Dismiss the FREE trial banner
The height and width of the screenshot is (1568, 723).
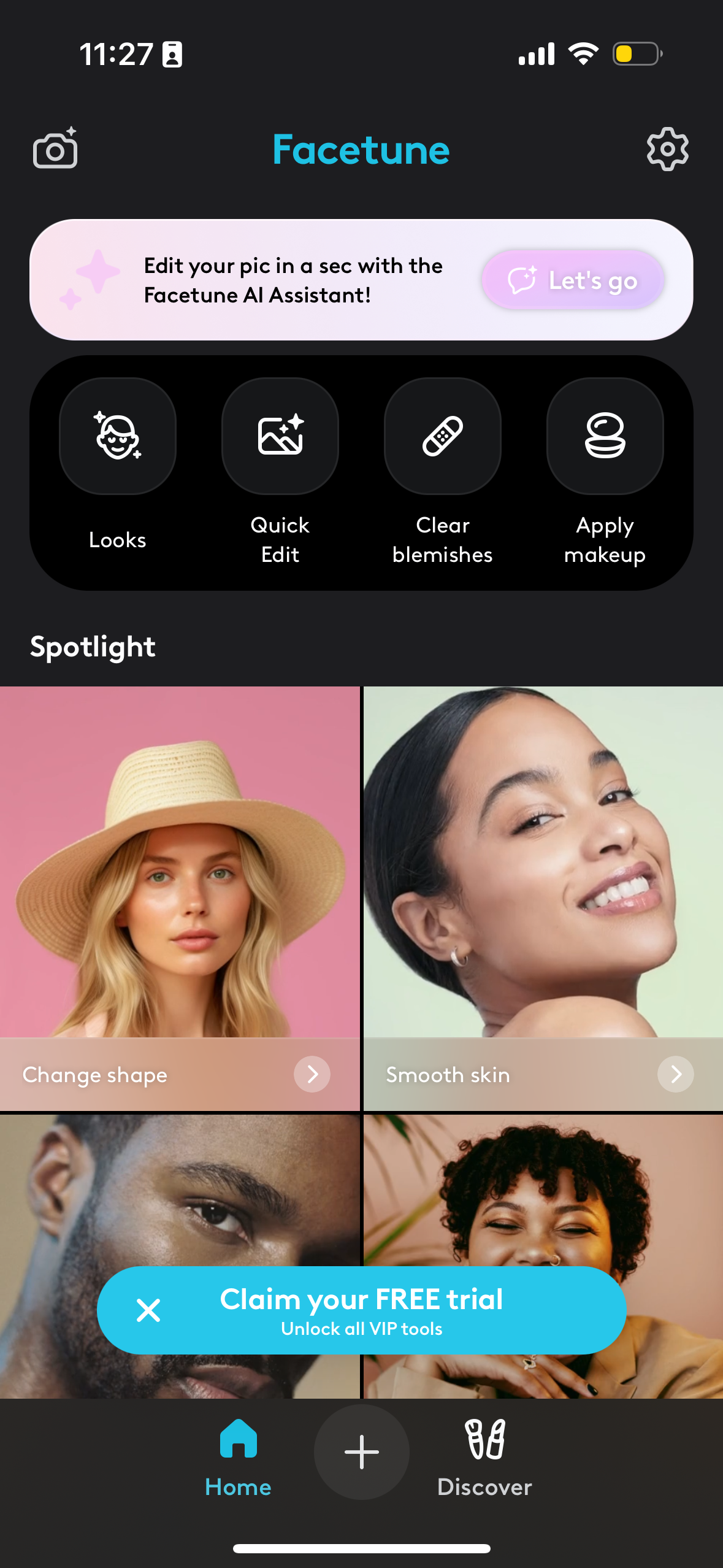click(148, 1310)
